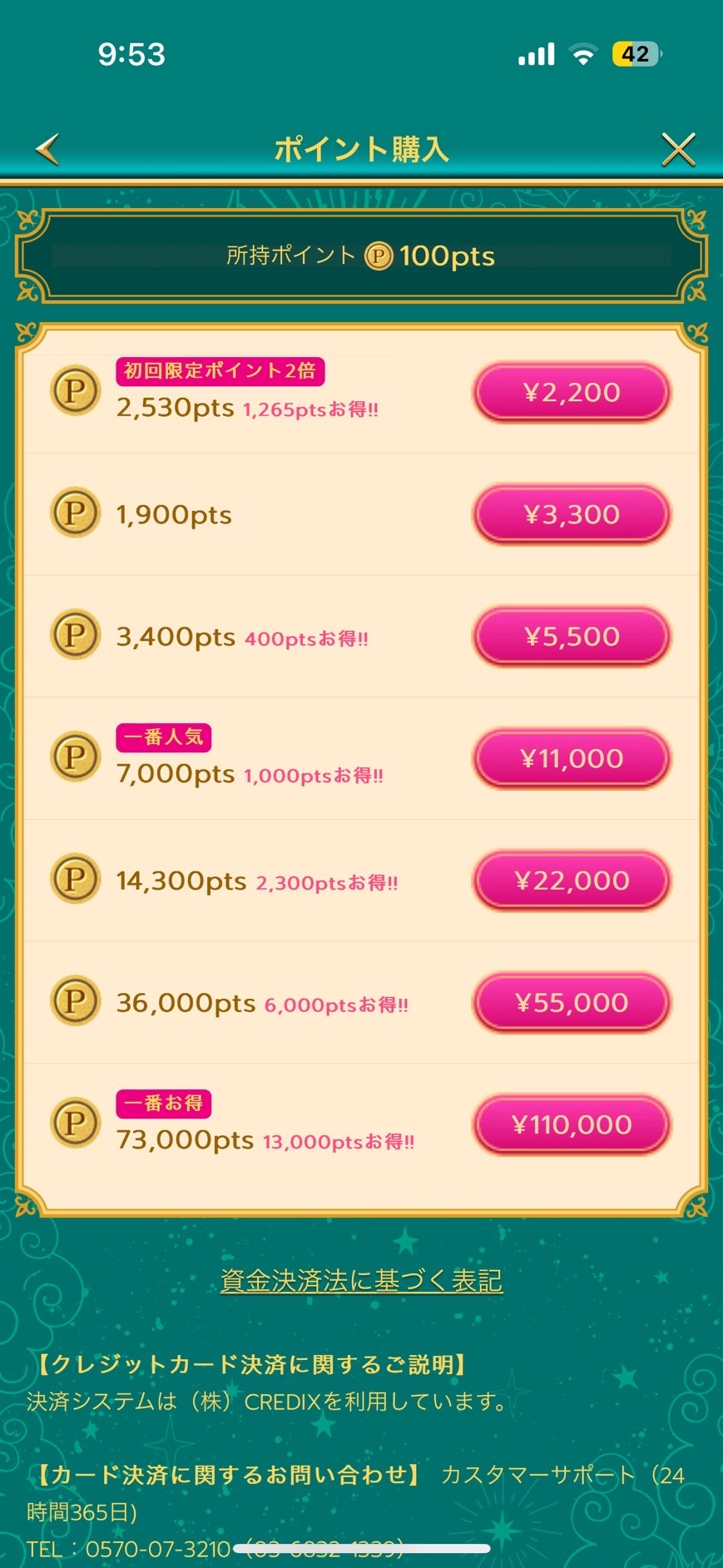Buy 7,000pts for ¥11,000
Image resolution: width=723 pixels, height=1568 pixels.
pos(572,758)
